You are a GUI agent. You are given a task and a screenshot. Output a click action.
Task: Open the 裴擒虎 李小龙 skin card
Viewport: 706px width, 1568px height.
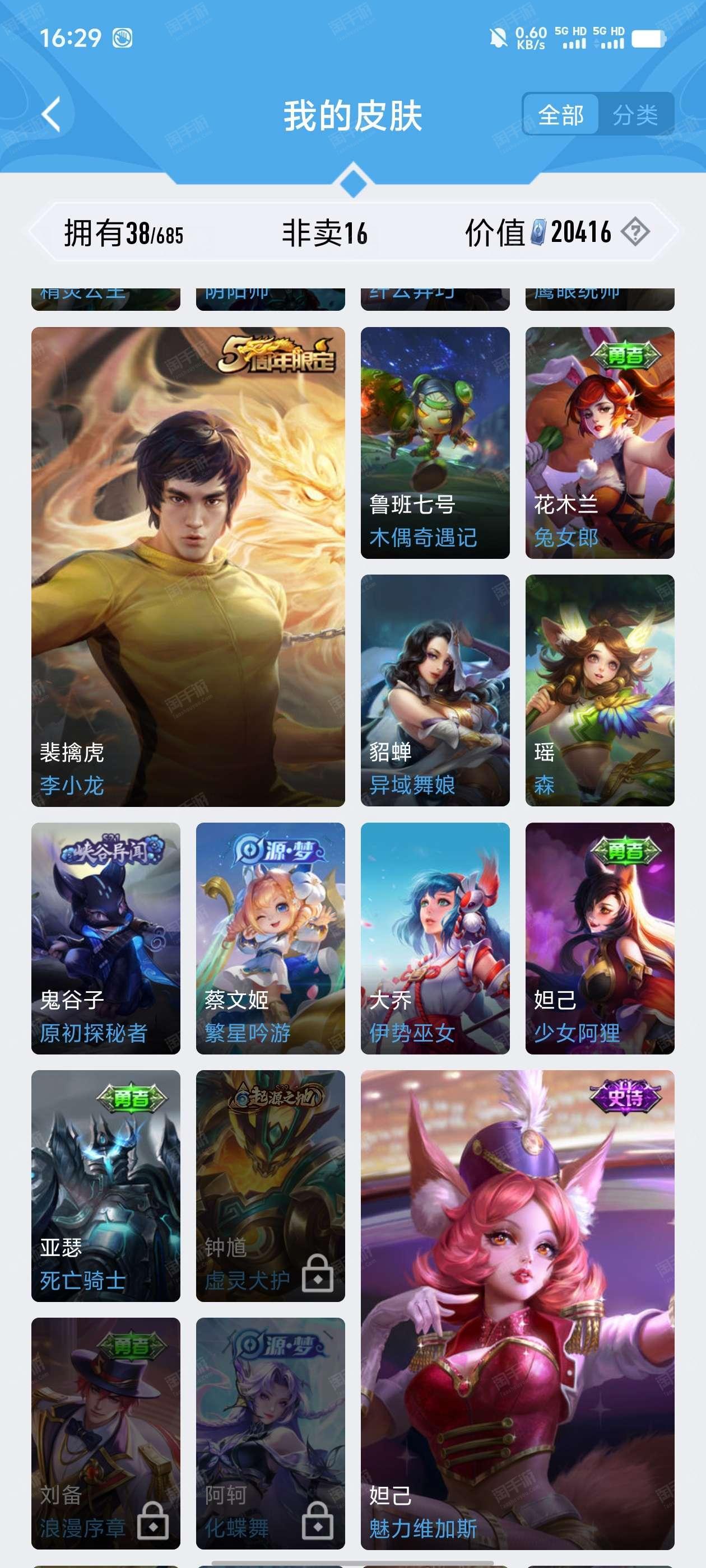coord(188,567)
